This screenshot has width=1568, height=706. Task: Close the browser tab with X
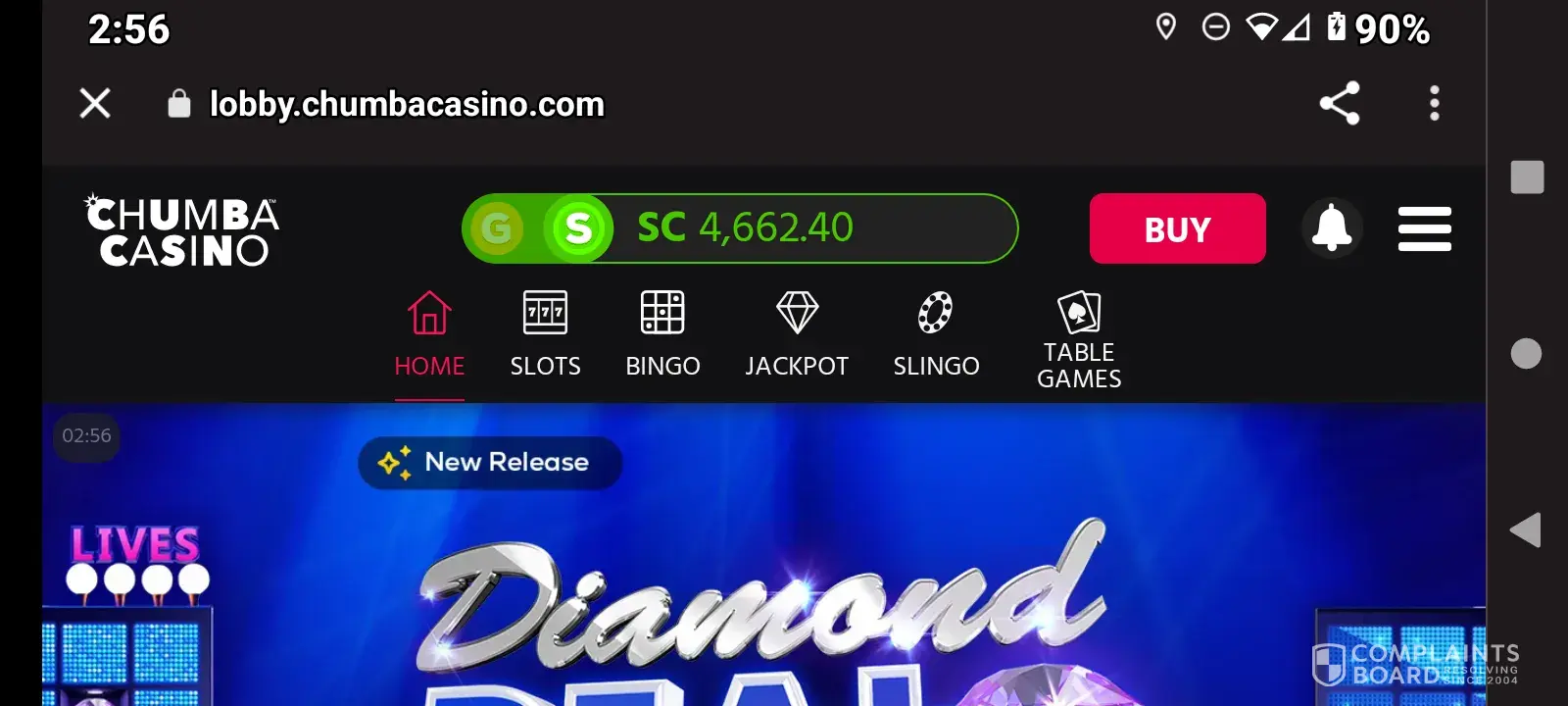(95, 103)
